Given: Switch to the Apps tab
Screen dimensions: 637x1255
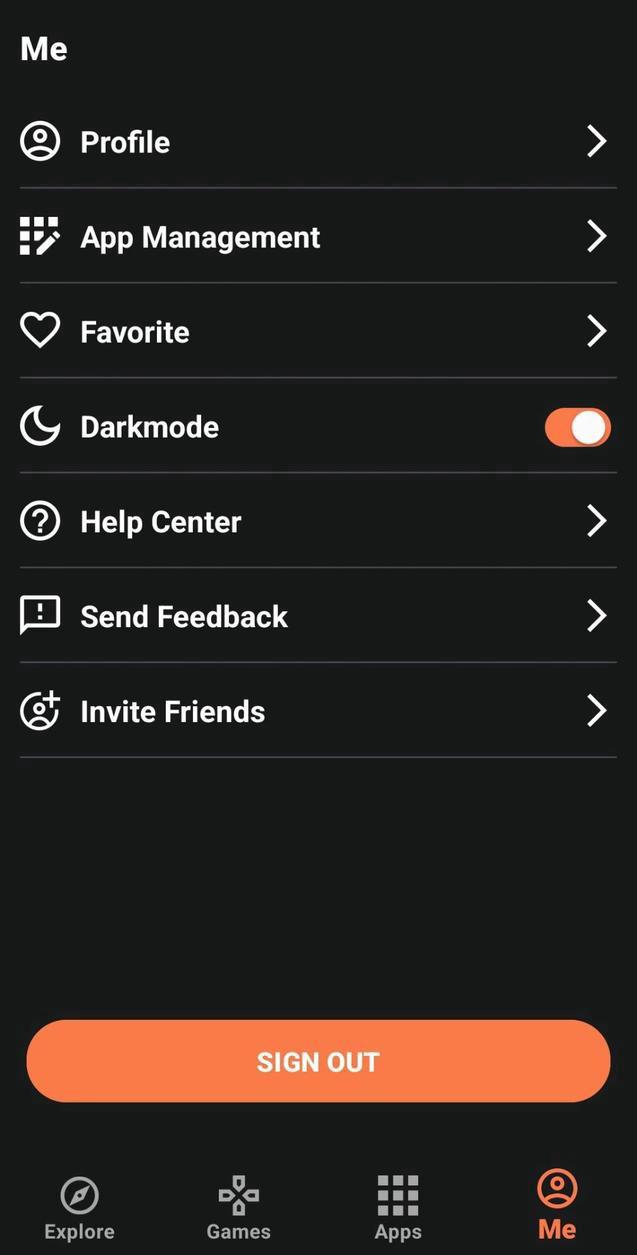Looking at the screenshot, I should tap(398, 1207).
